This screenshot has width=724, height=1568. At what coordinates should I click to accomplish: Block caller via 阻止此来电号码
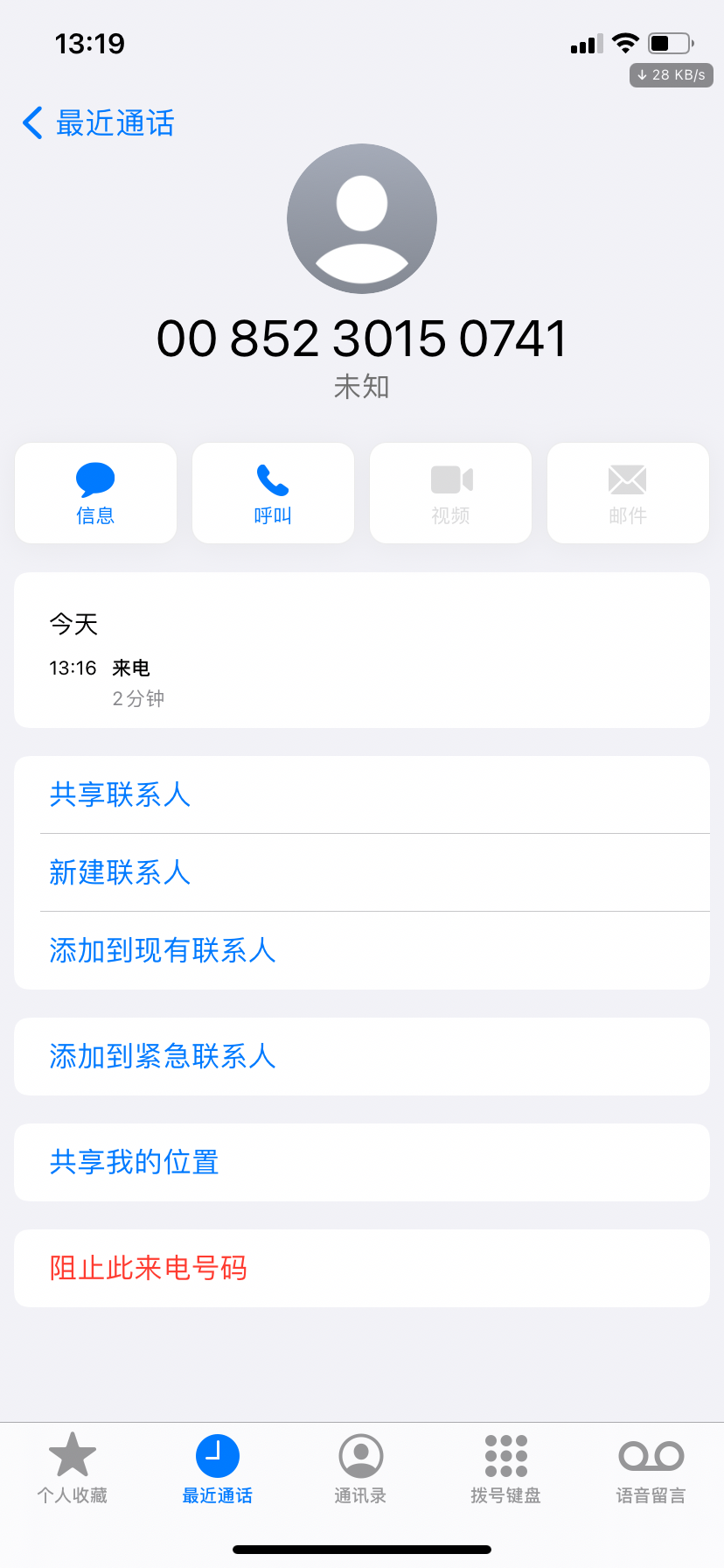click(362, 1268)
